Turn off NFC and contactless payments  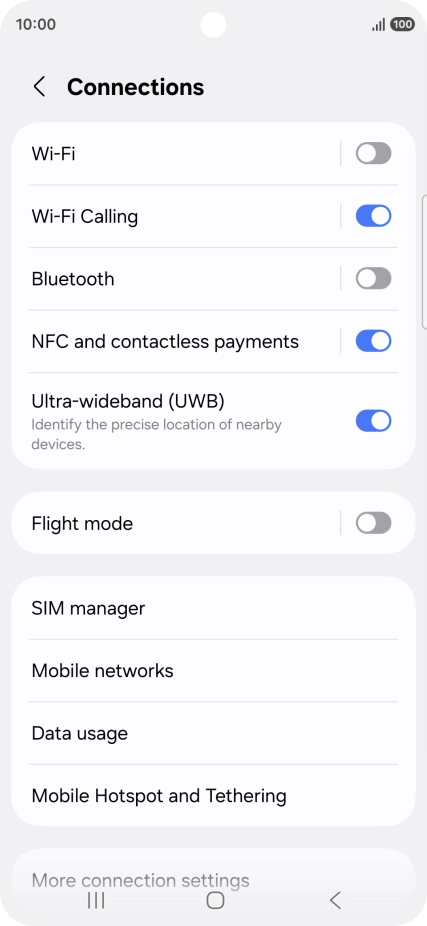(373, 341)
